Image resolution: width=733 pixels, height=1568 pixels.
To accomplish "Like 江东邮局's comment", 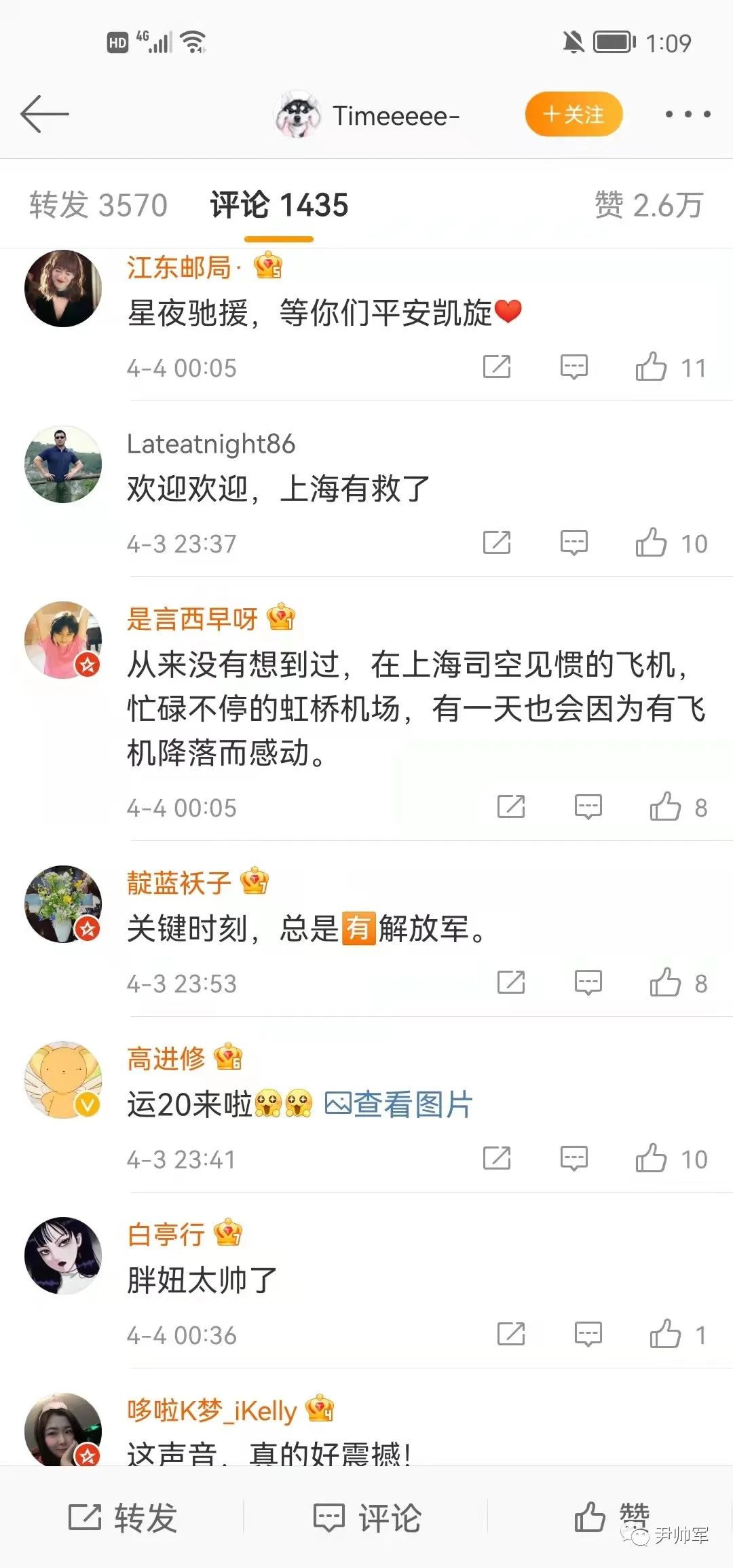I will click(651, 367).
